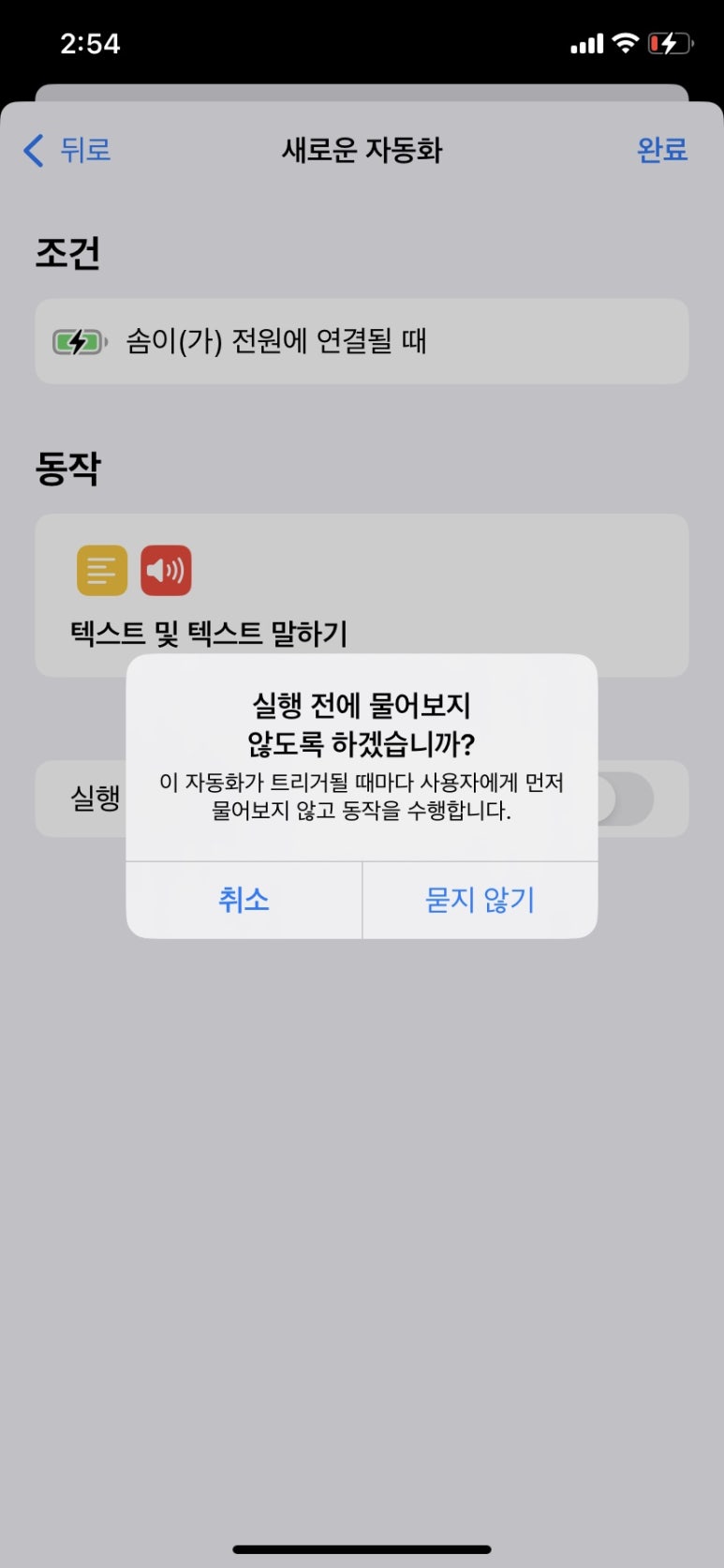This screenshot has height=1568, width=724.
Task: Confirm with 묻지 않기 button
Action: click(480, 900)
